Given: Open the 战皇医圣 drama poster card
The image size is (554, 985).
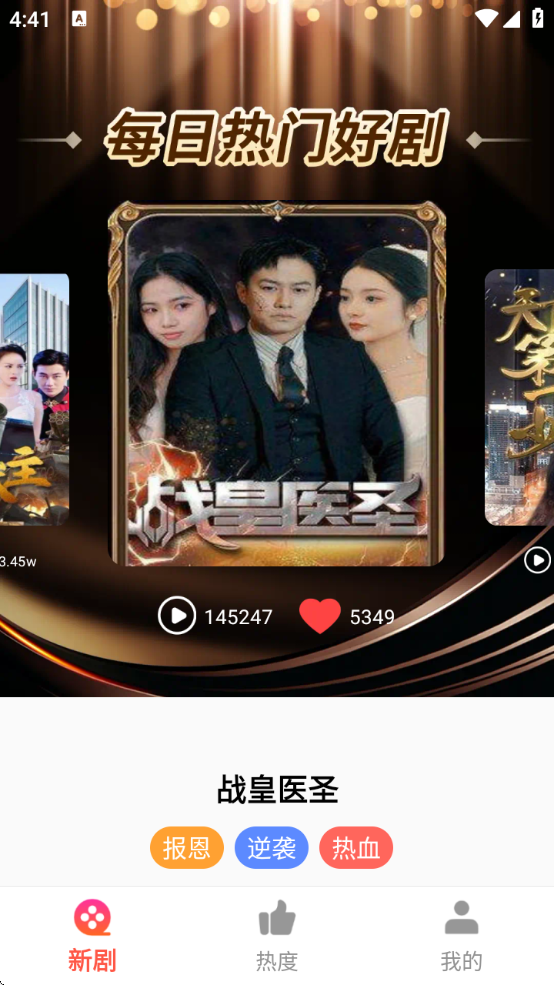Looking at the screenshot, I should coord(277,383).
